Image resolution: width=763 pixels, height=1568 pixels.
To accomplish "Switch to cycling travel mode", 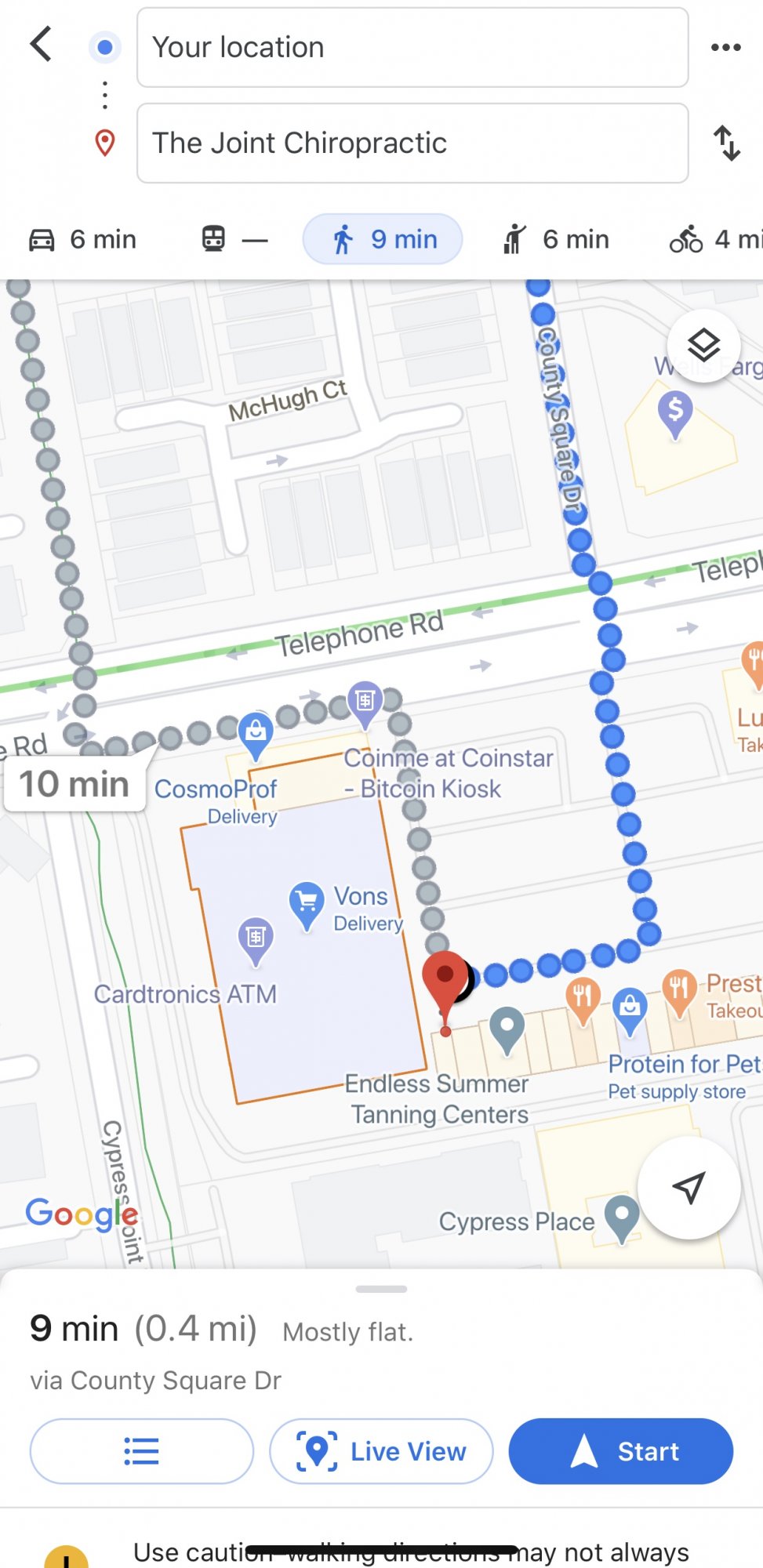I will 715,239.
